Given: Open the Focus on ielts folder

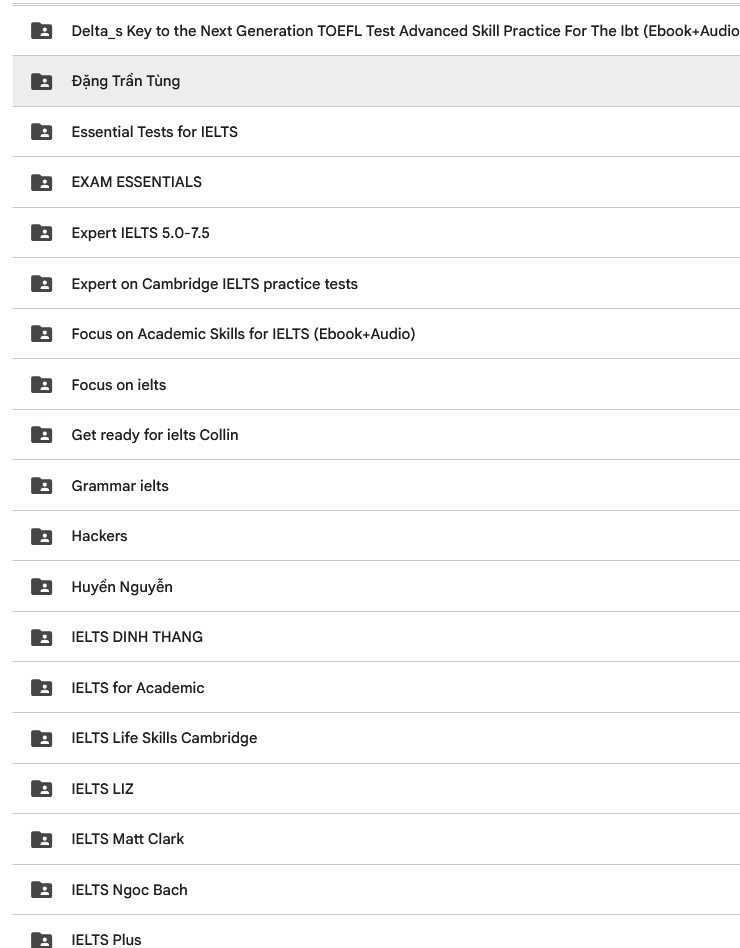Looking at the screenshot, I should pyautogui.click(x=118, y=385).
